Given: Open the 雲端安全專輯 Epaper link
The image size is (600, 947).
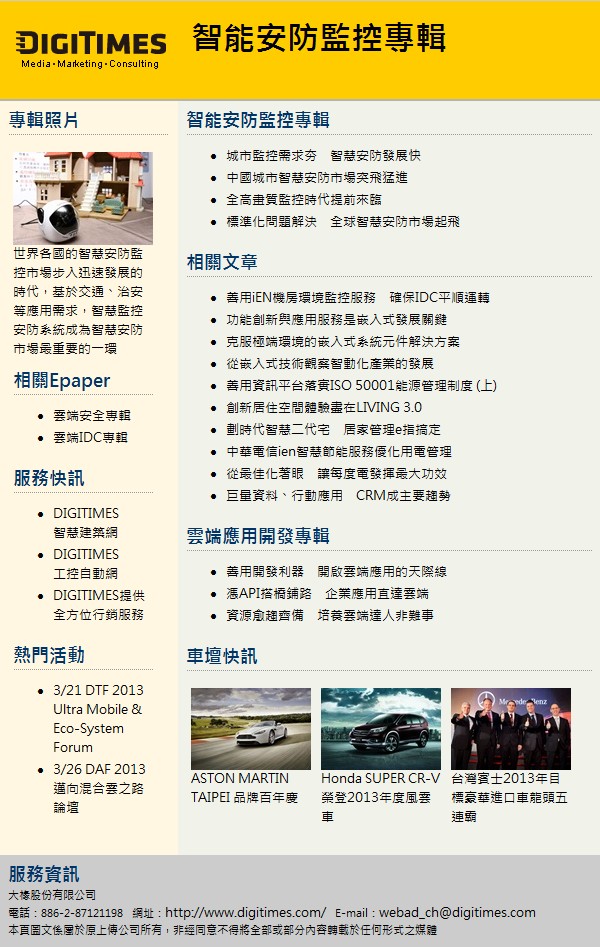Looking at the screenshot, I should tap(91, 416).
